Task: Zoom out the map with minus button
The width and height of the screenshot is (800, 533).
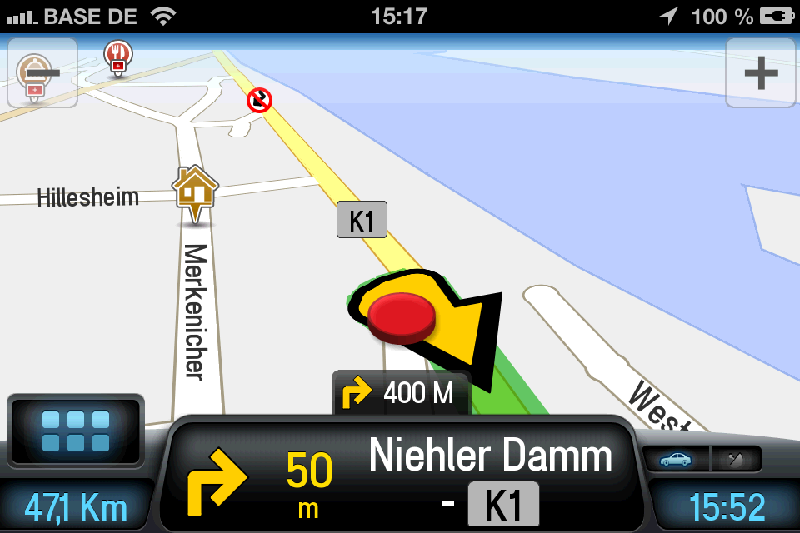Action: click(42, 72)
